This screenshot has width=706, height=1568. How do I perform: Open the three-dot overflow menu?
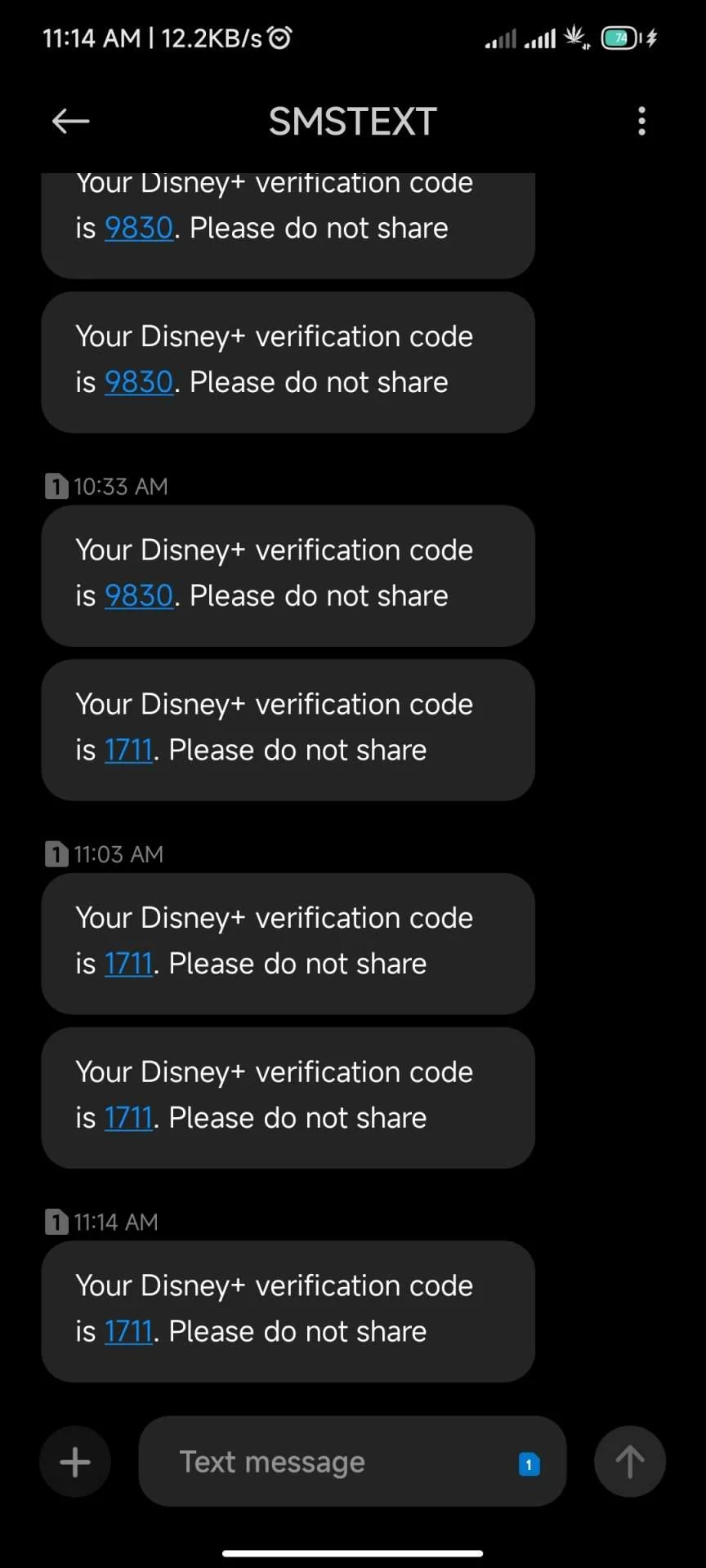click(x=642, y=121)
